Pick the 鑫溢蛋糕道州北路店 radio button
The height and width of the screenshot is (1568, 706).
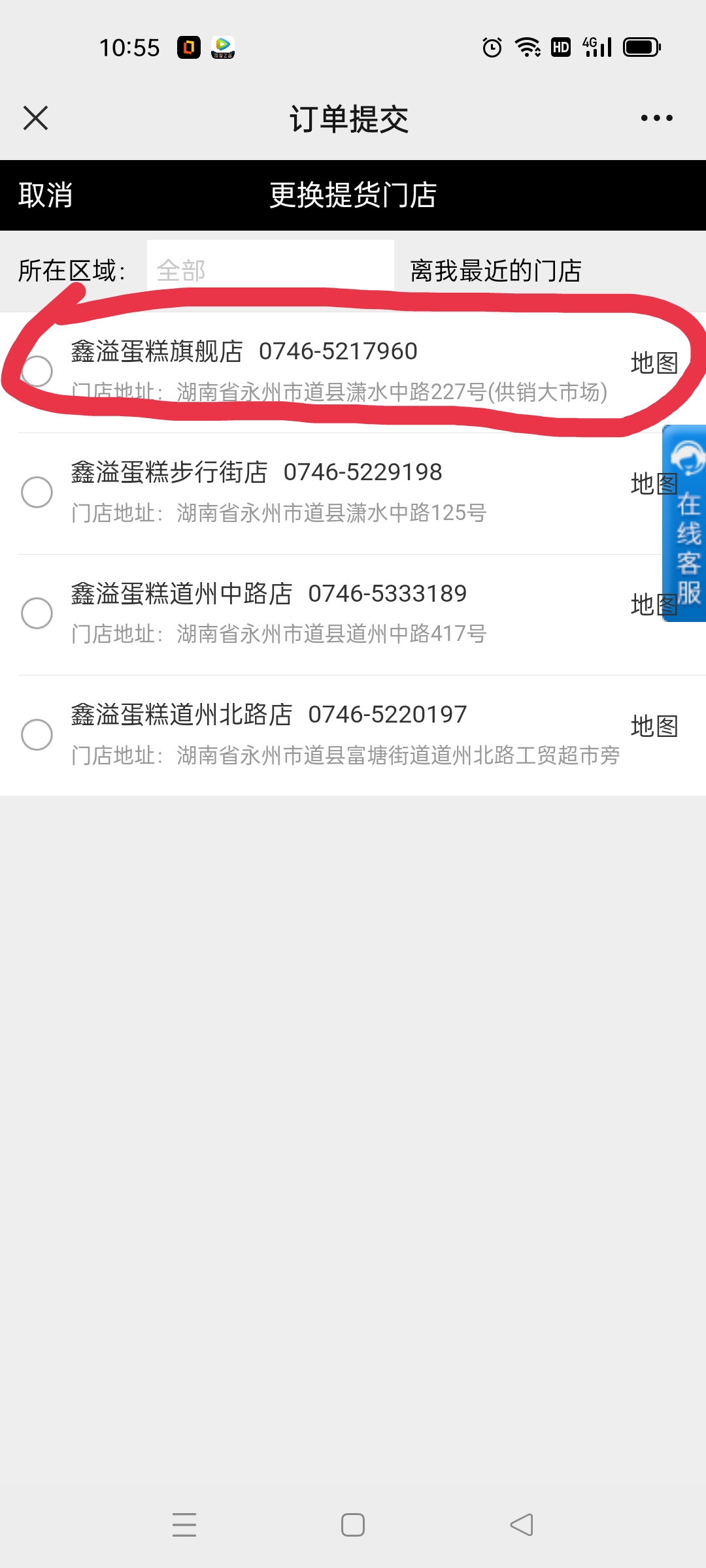[x=37, y=734]
